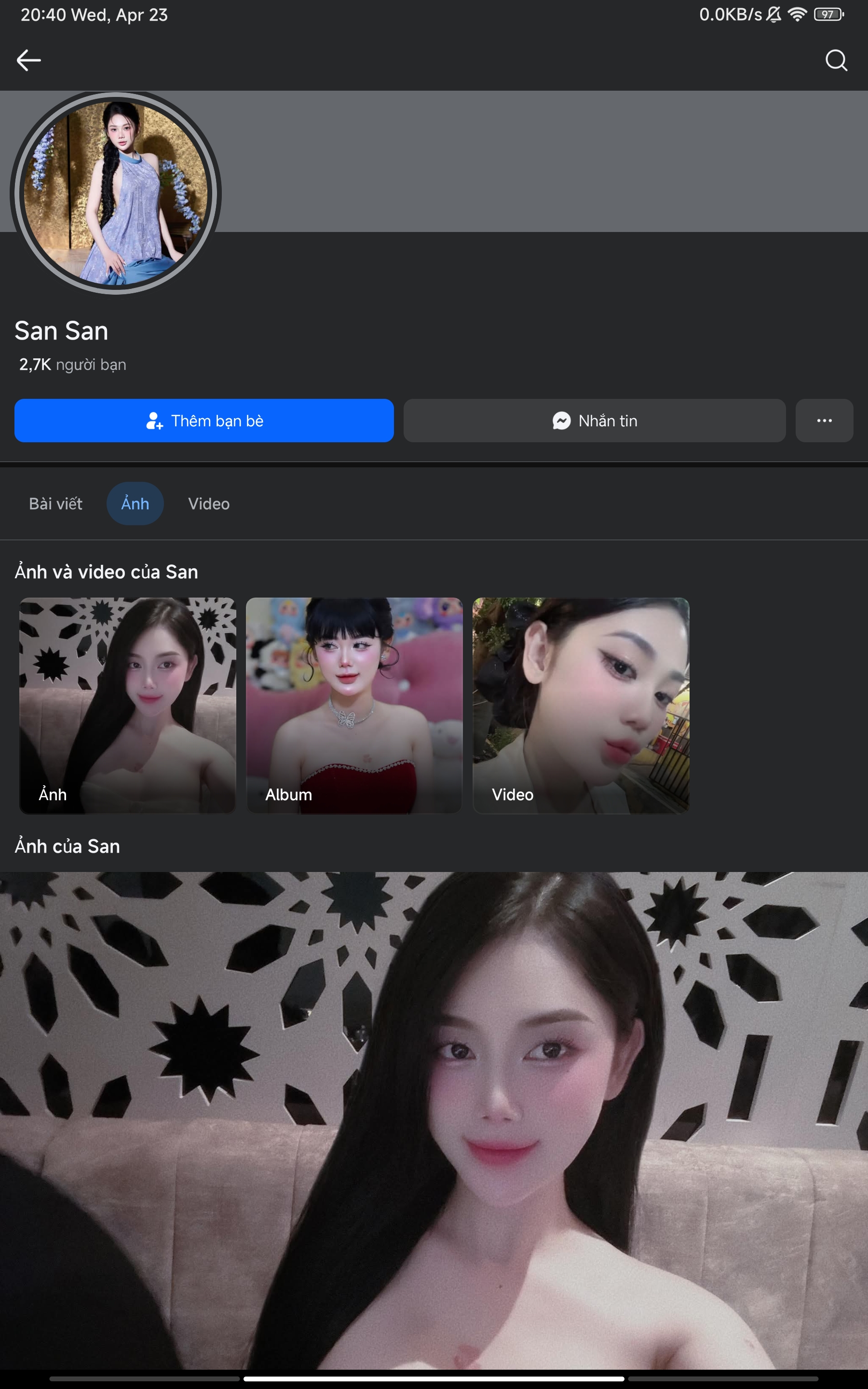Select the highlighted Ảnh tab
This screenshot has width=868, height=1389.
coord(135,504)
